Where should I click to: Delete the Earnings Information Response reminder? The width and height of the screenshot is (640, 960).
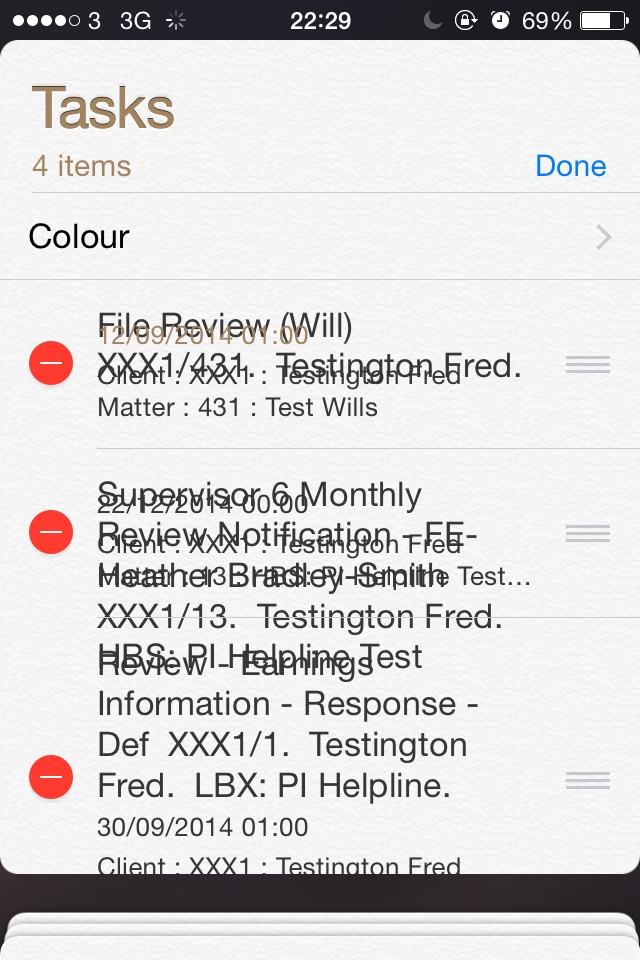[x=51, y=777]
